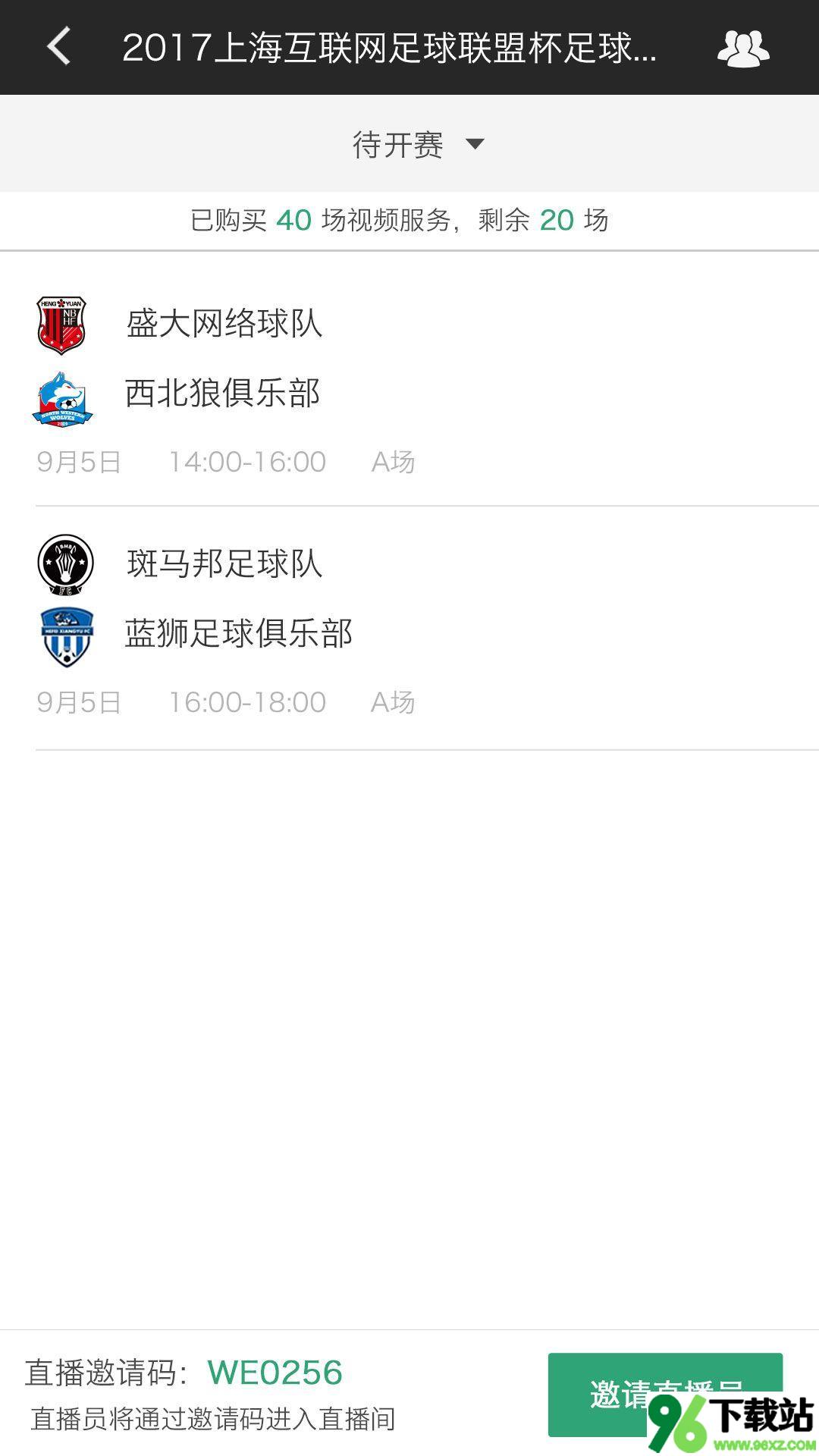Open match 盛大网络球队 vs 西北狼俱乐部
The height and width of the screenshot is (1456, 819).
409,381
